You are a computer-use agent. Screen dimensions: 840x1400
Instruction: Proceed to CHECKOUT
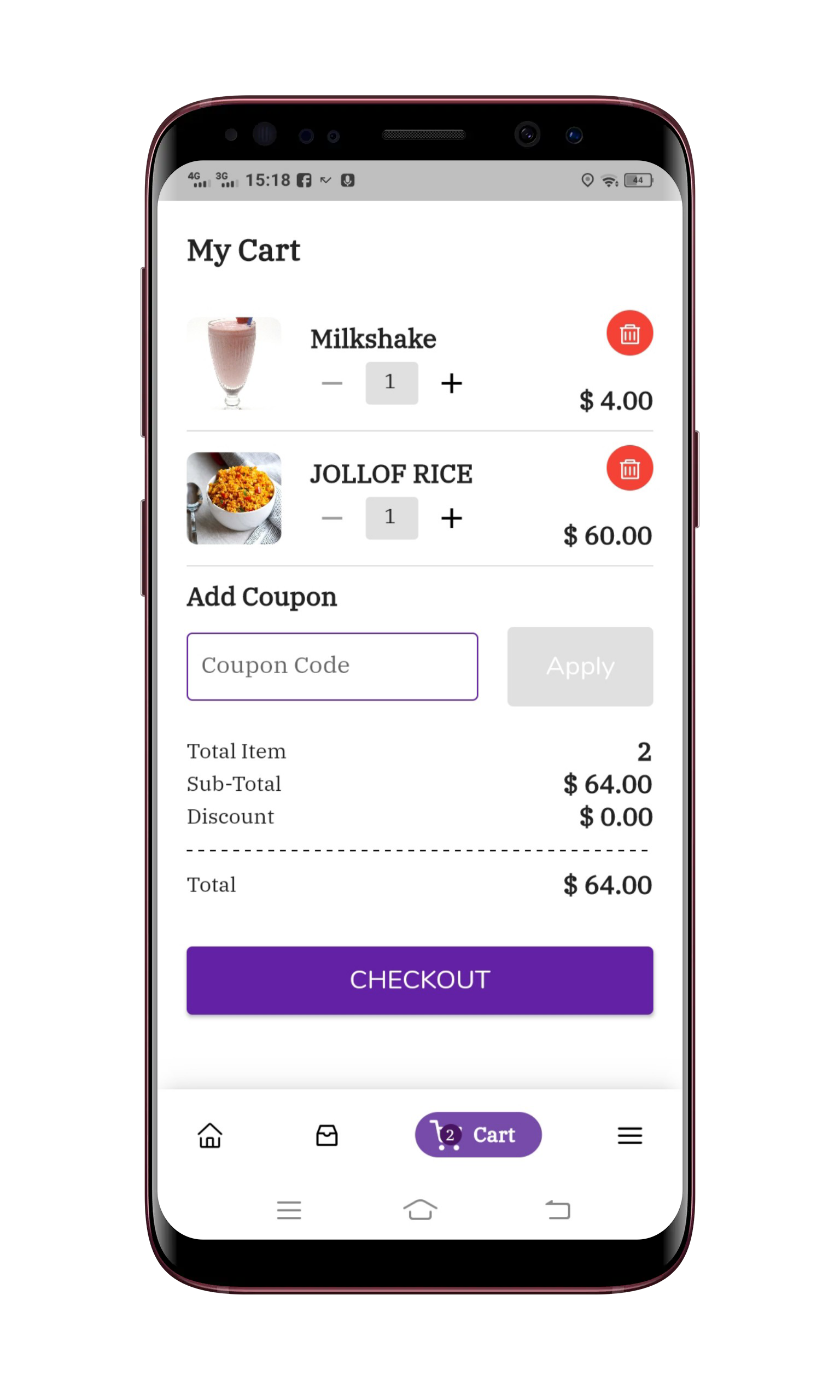[419, 979]
